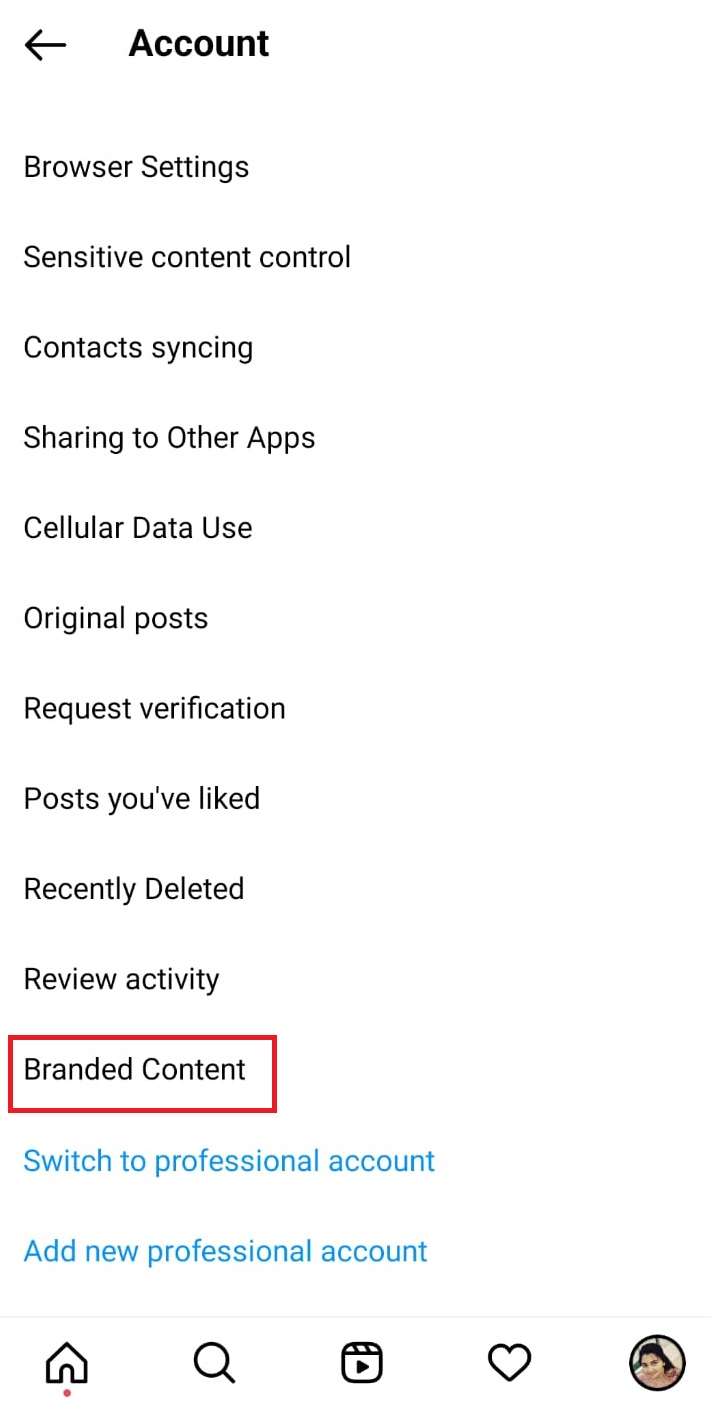
Task: Open Recently Deleted
Action: click(x=134, y=889)
